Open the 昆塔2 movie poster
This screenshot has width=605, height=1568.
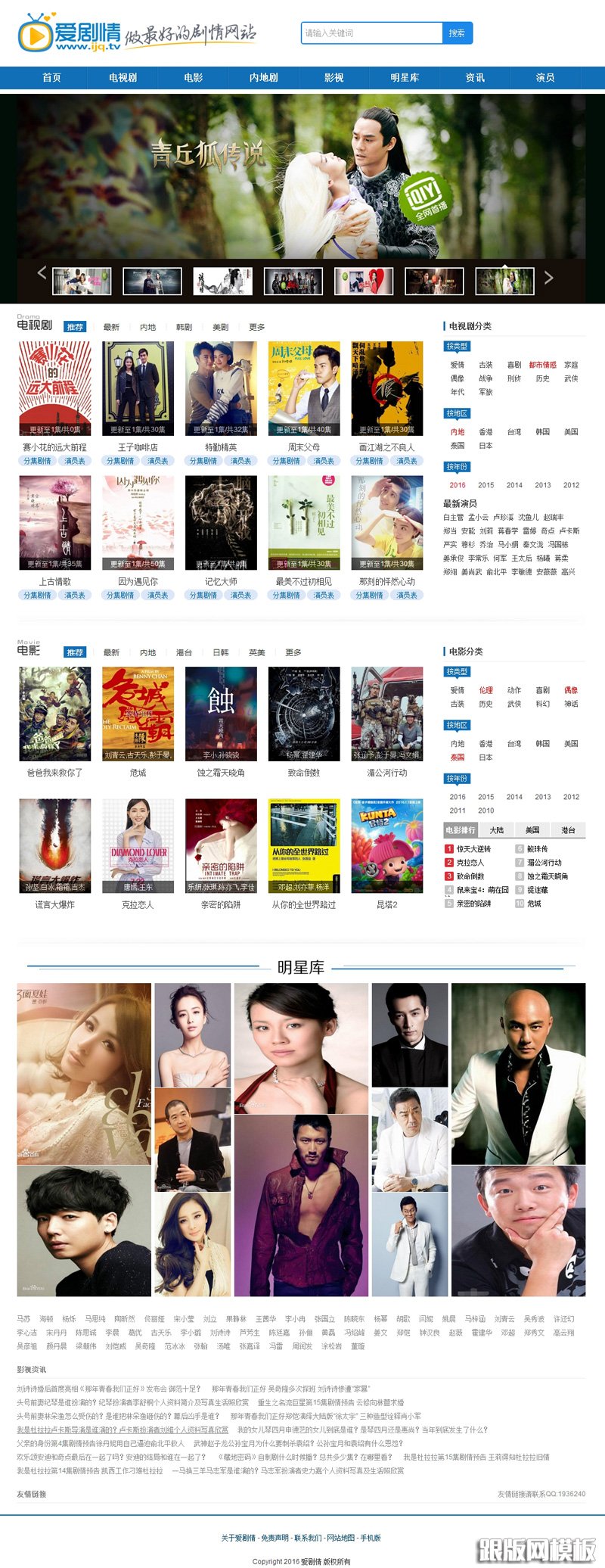click(386, 845)
